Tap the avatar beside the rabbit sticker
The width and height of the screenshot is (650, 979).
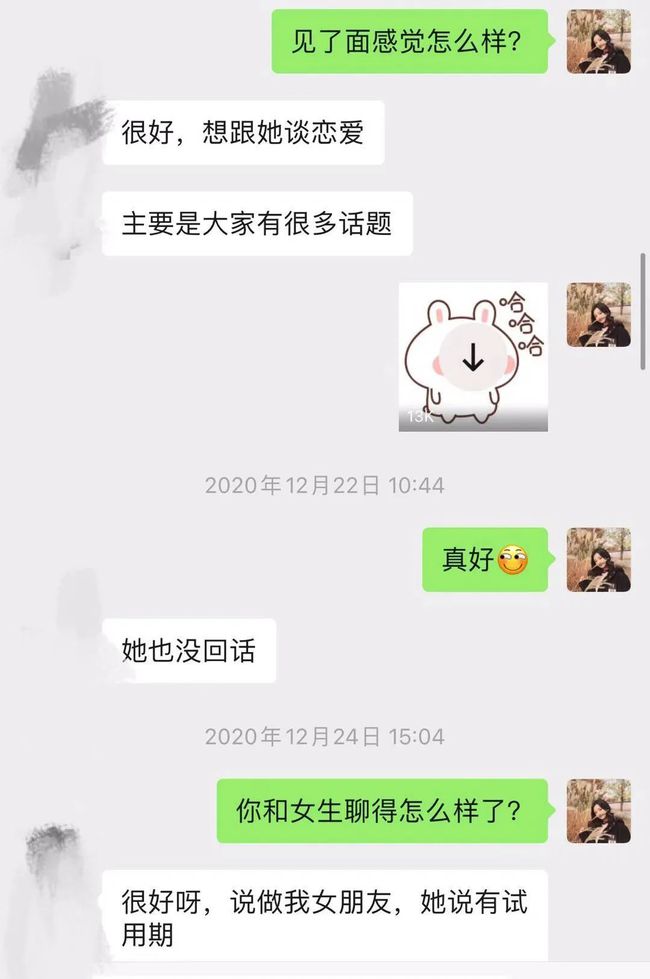click(598, 315)
